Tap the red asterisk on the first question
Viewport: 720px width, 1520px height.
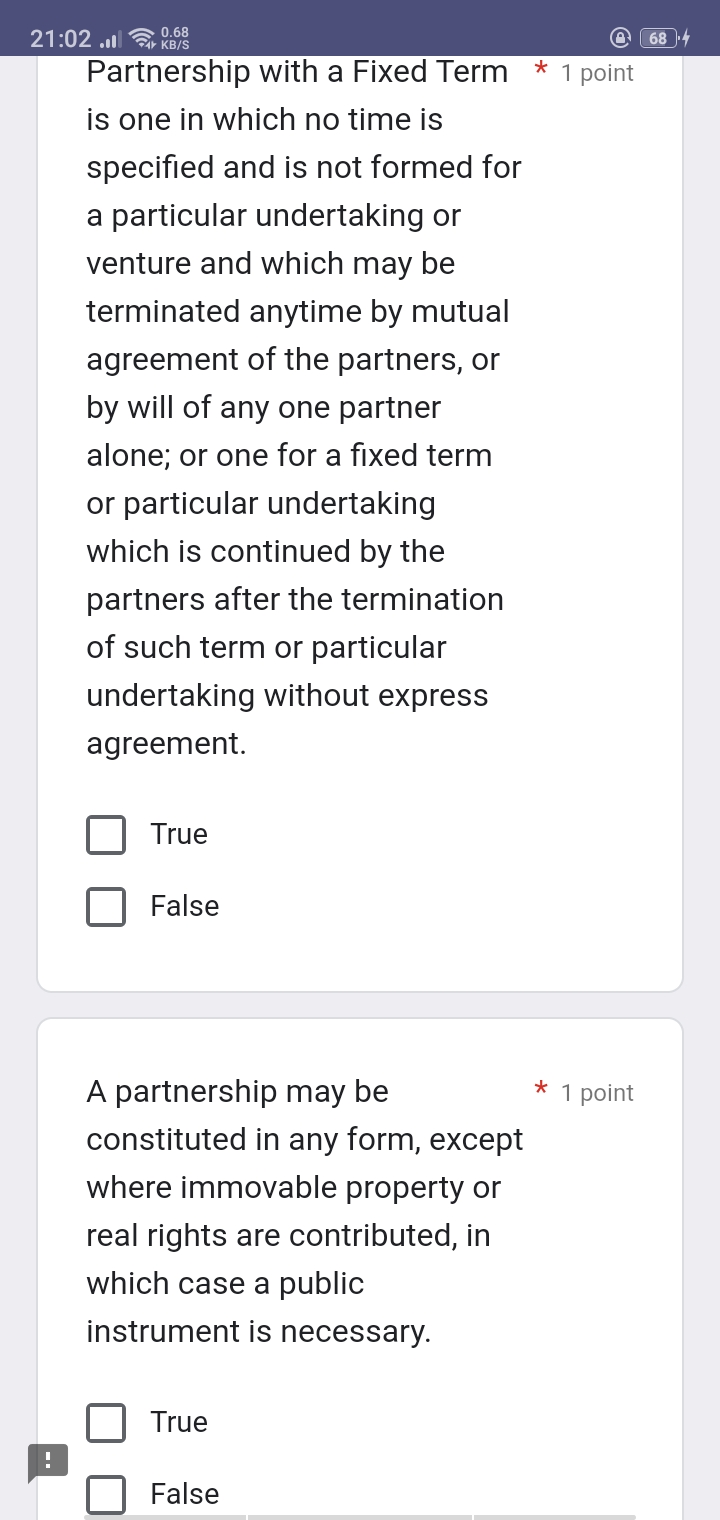coord(541,71)
